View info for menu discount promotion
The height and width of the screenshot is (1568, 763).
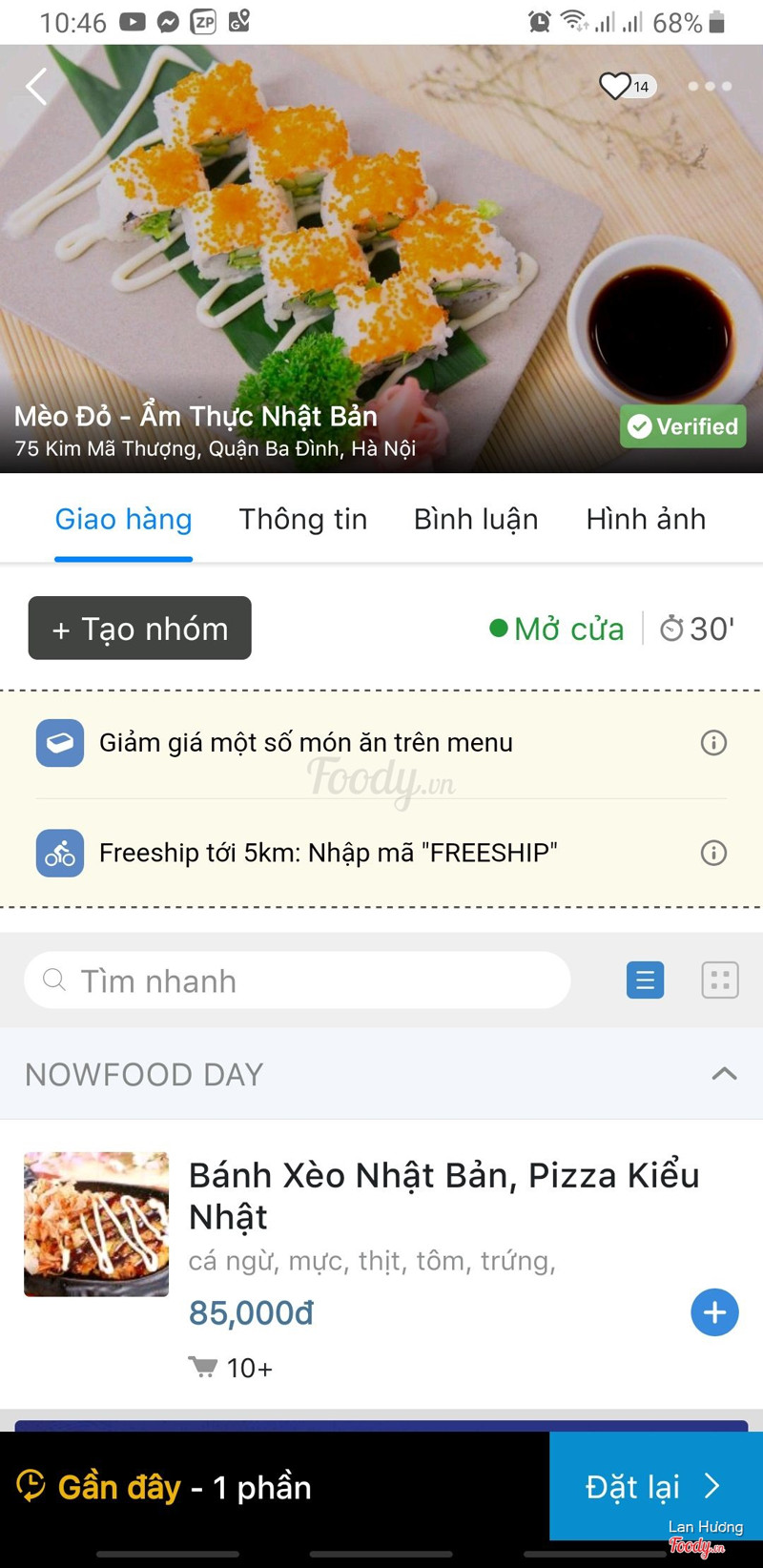pyautogui.click(x=713, y=743)
